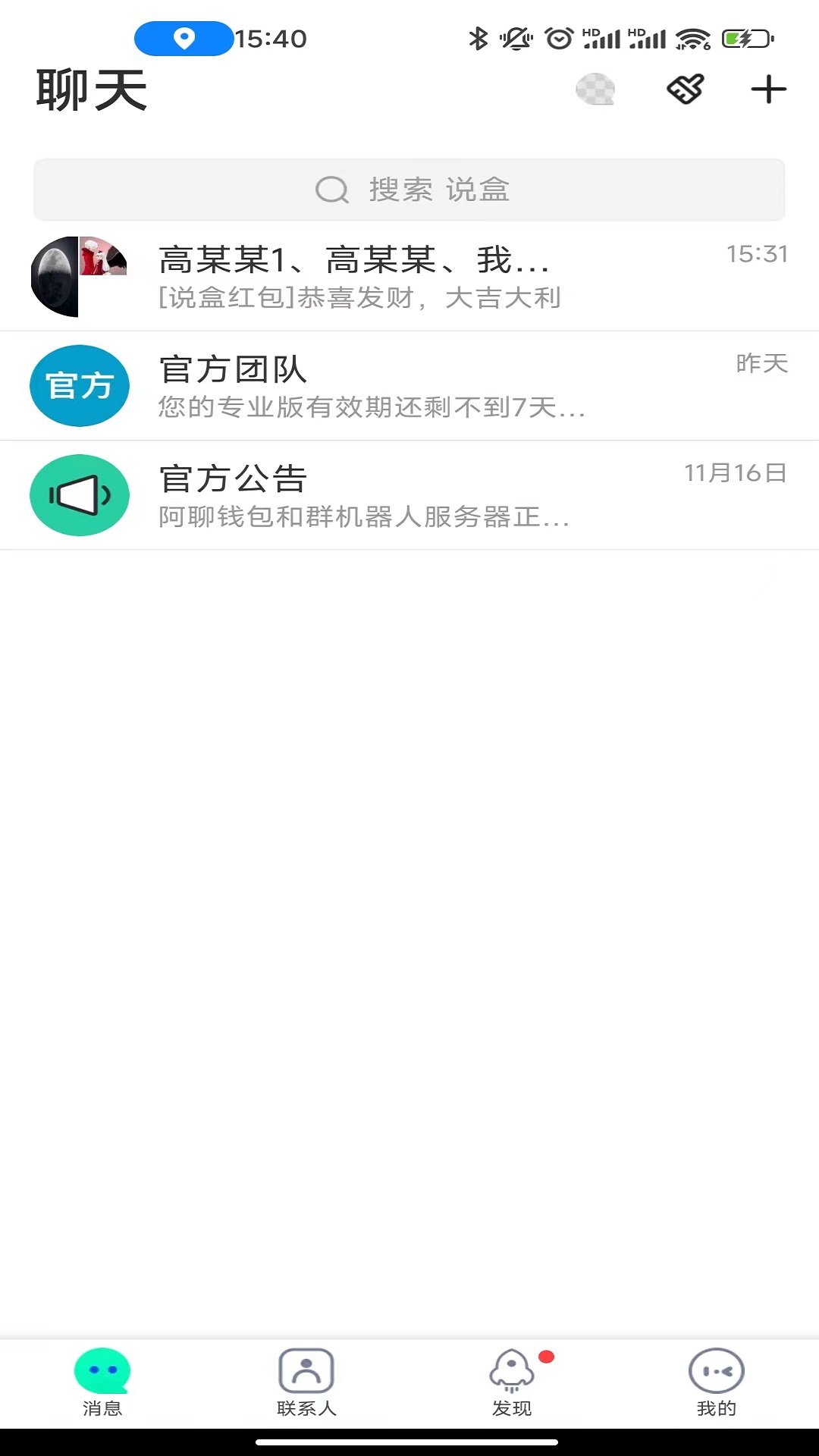Open the 官方团队 conversation

point(409,386)
